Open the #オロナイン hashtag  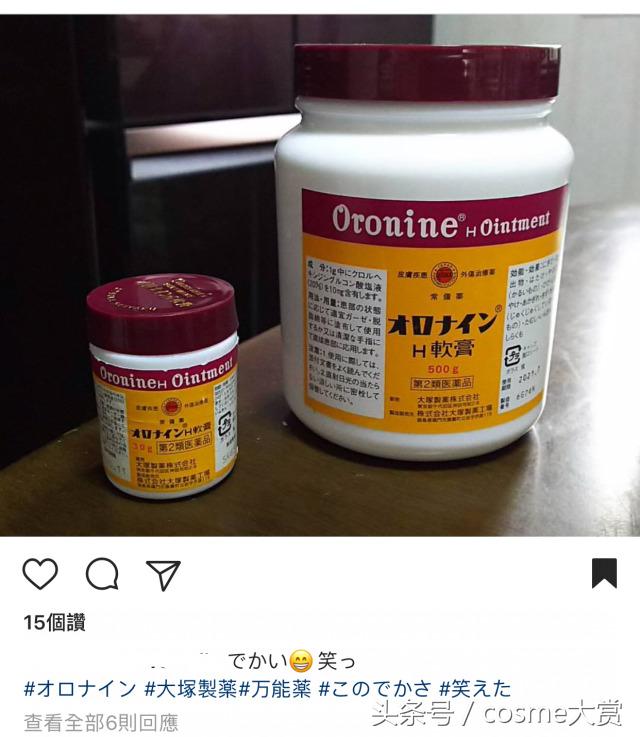coord(80,688)
